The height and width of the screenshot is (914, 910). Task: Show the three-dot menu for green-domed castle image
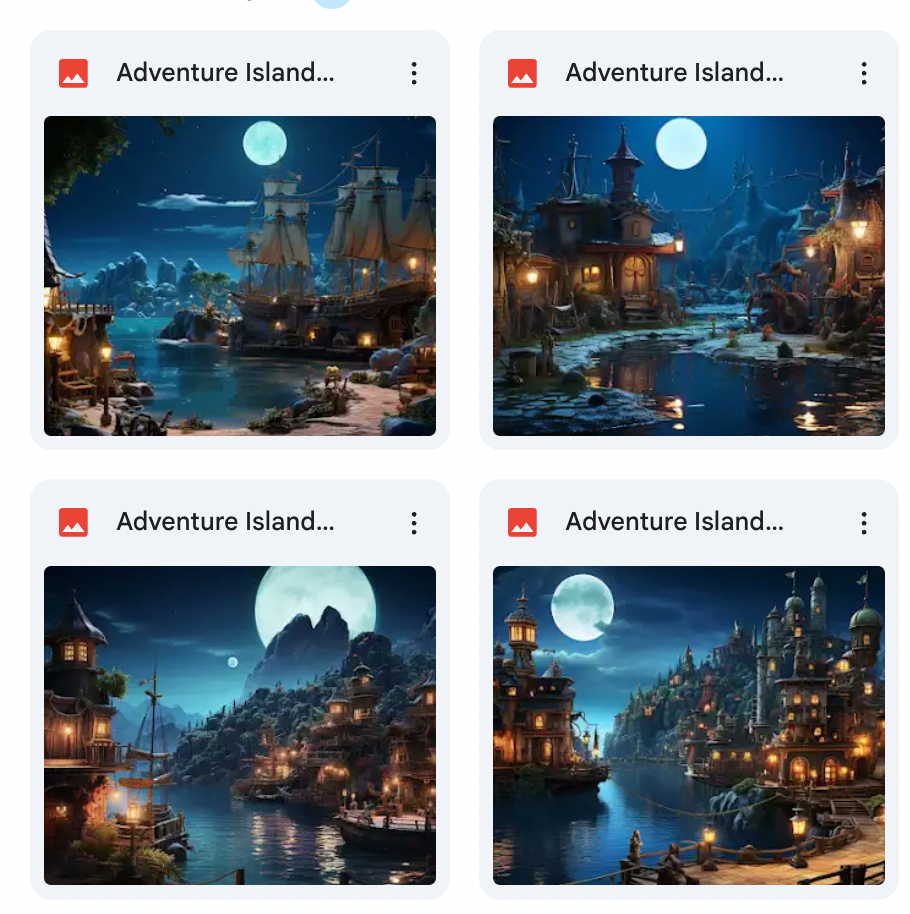point(863,522)
